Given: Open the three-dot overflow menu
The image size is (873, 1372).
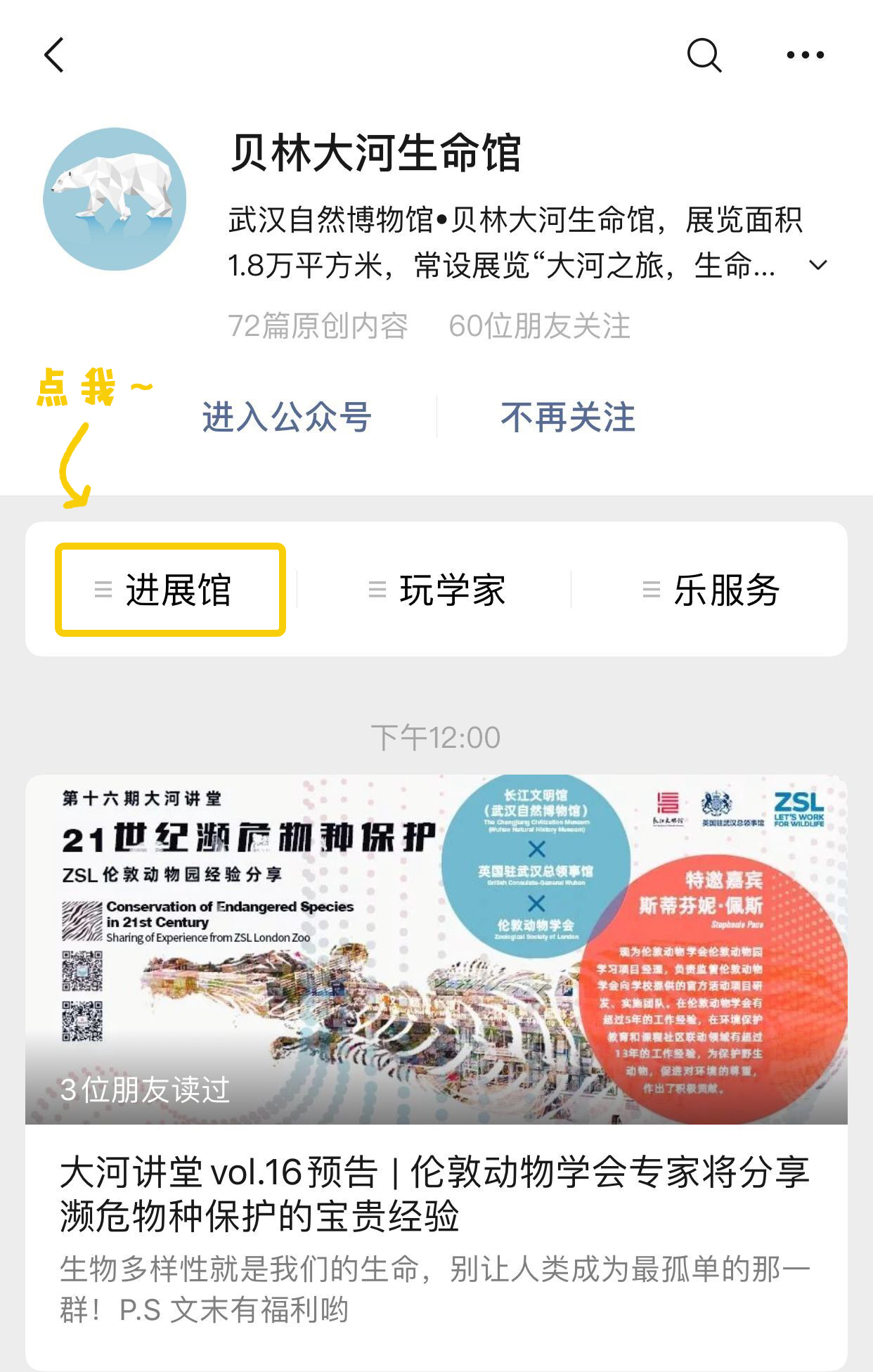Looking at the screenshot, I should (805, 55).
